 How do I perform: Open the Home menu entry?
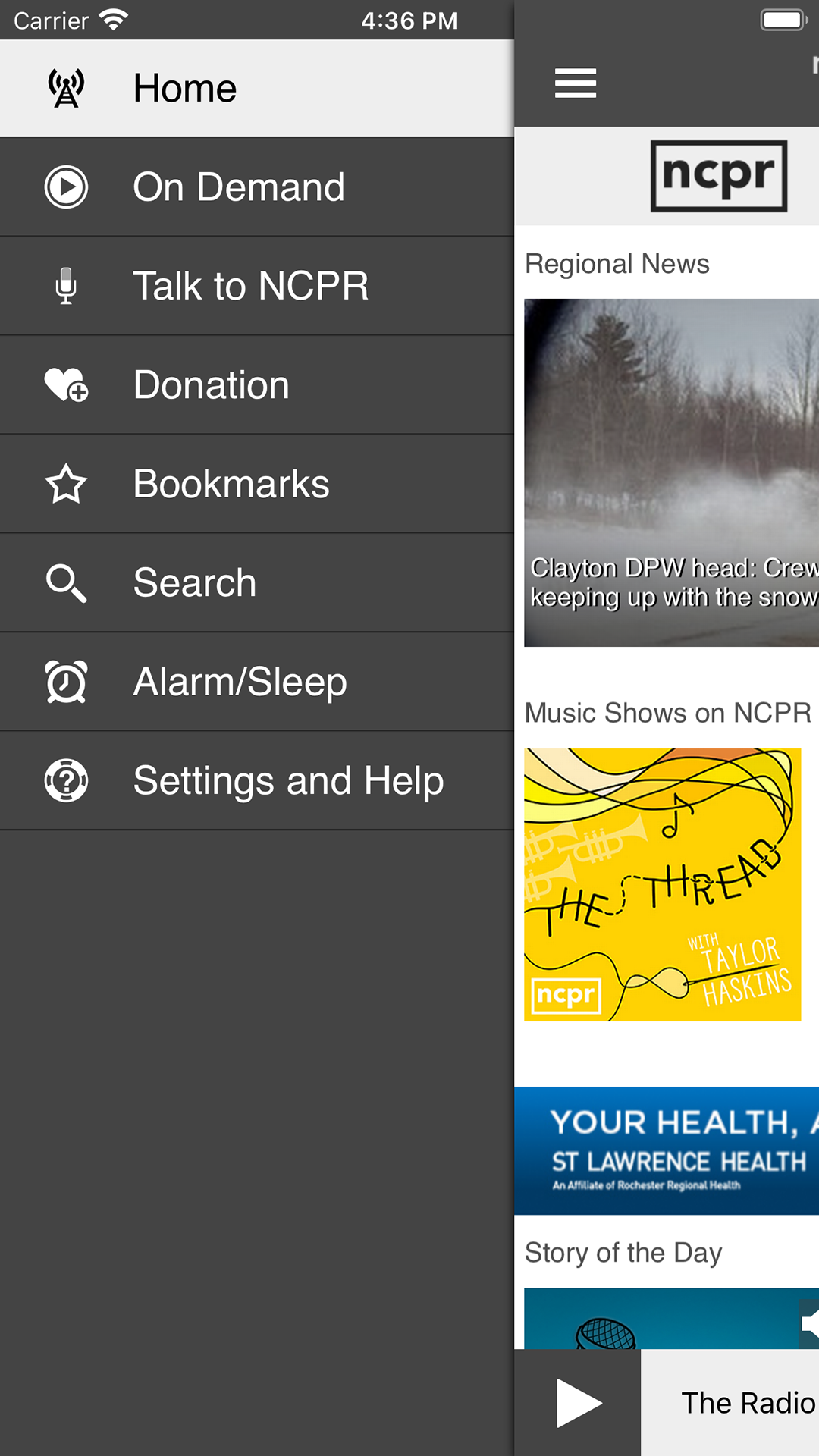pyautogui.click(x=184, y=87)
